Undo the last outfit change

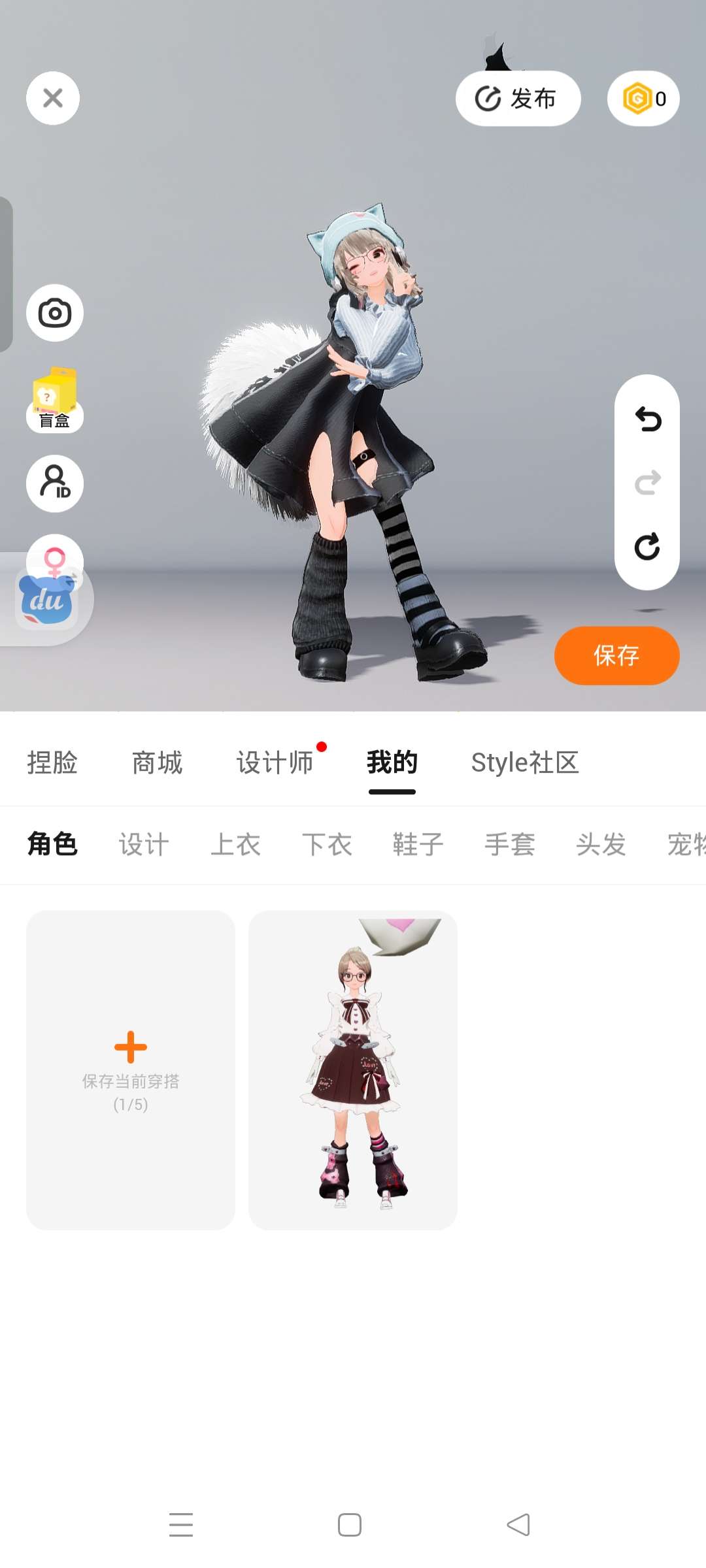pyautogui.click(x=647, y=419)
